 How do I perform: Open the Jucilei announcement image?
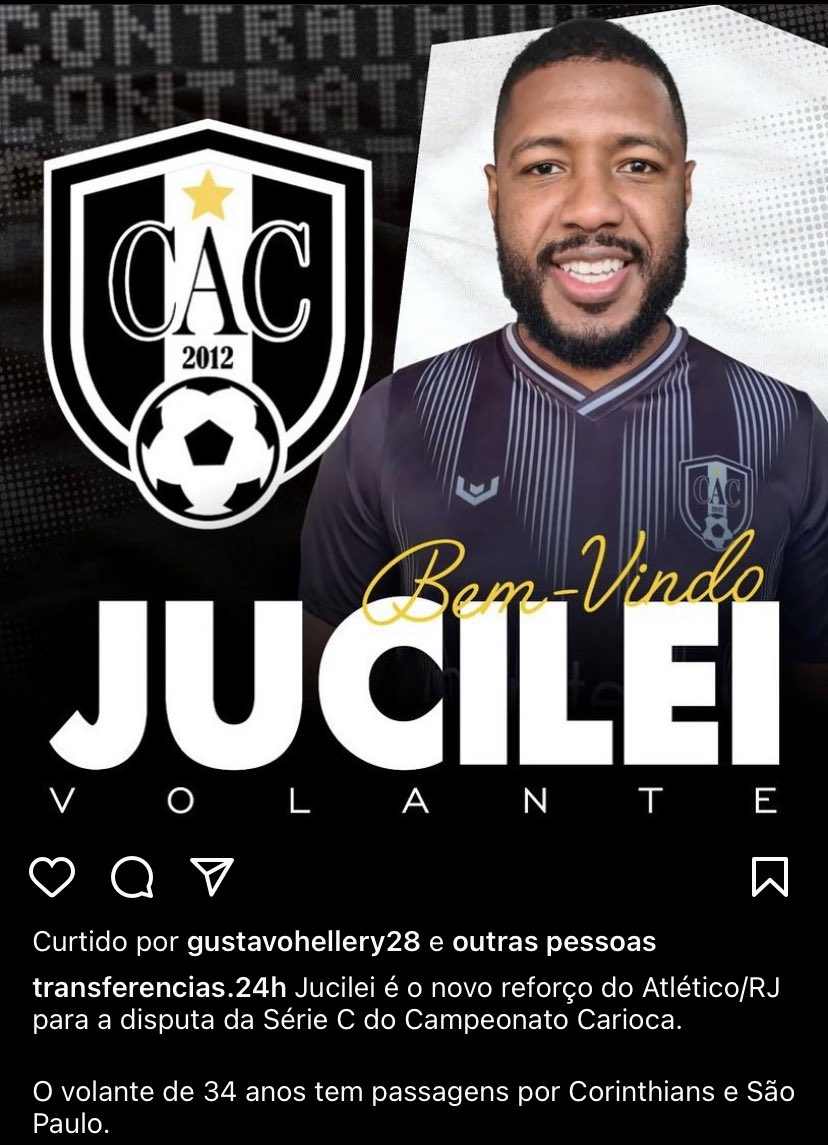(414, 420)
